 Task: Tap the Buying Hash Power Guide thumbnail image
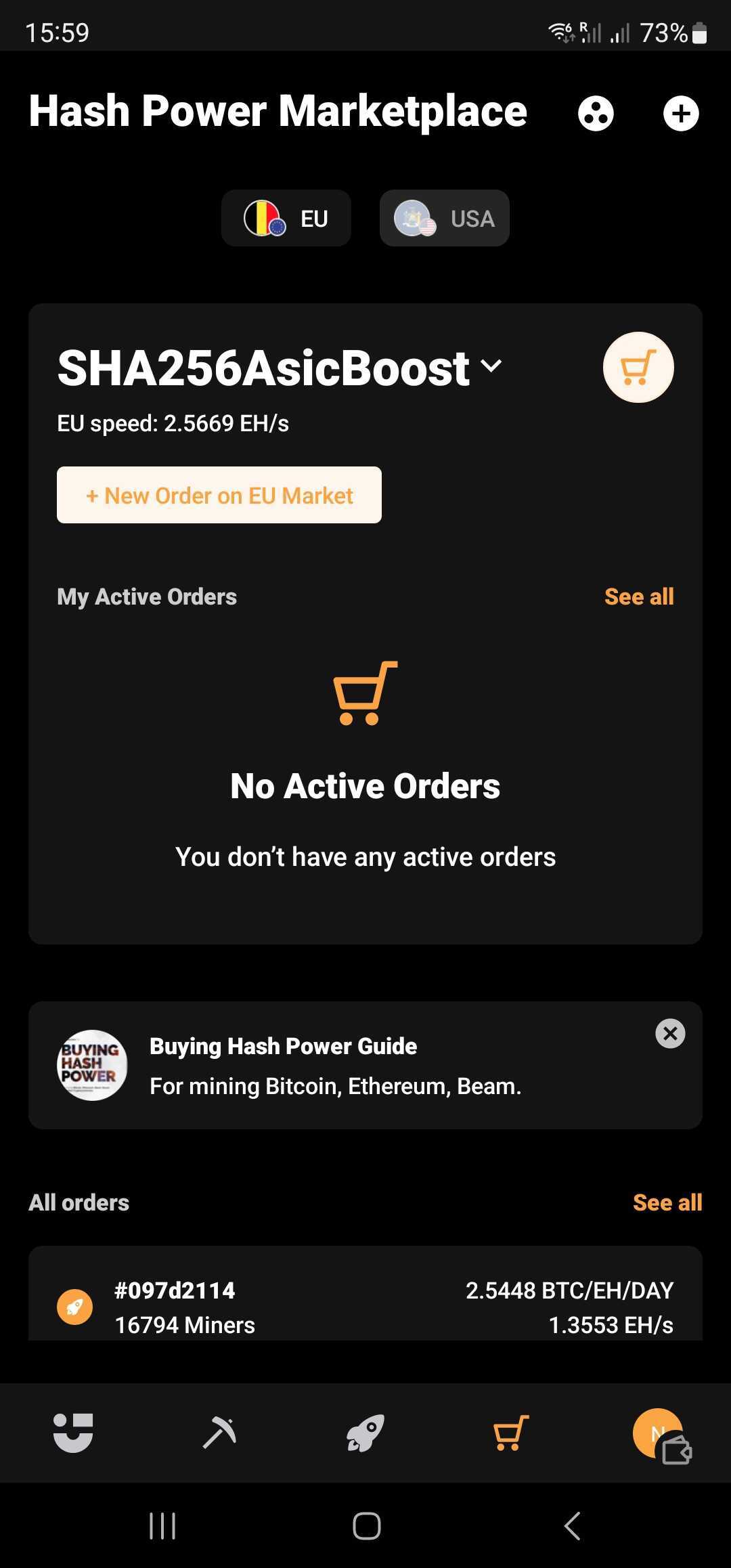tap(92, 1066)
